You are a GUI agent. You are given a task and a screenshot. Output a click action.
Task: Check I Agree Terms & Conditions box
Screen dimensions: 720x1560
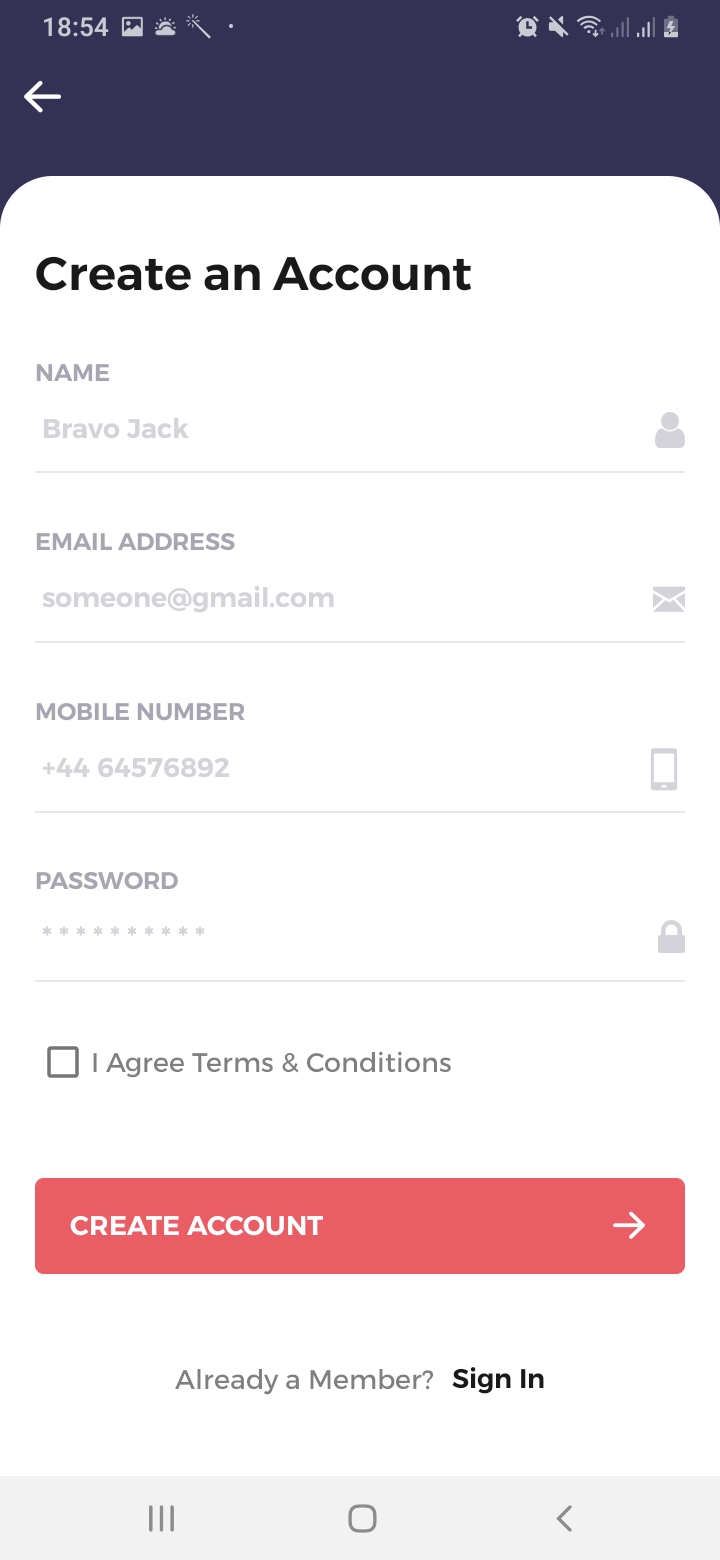63,1062
